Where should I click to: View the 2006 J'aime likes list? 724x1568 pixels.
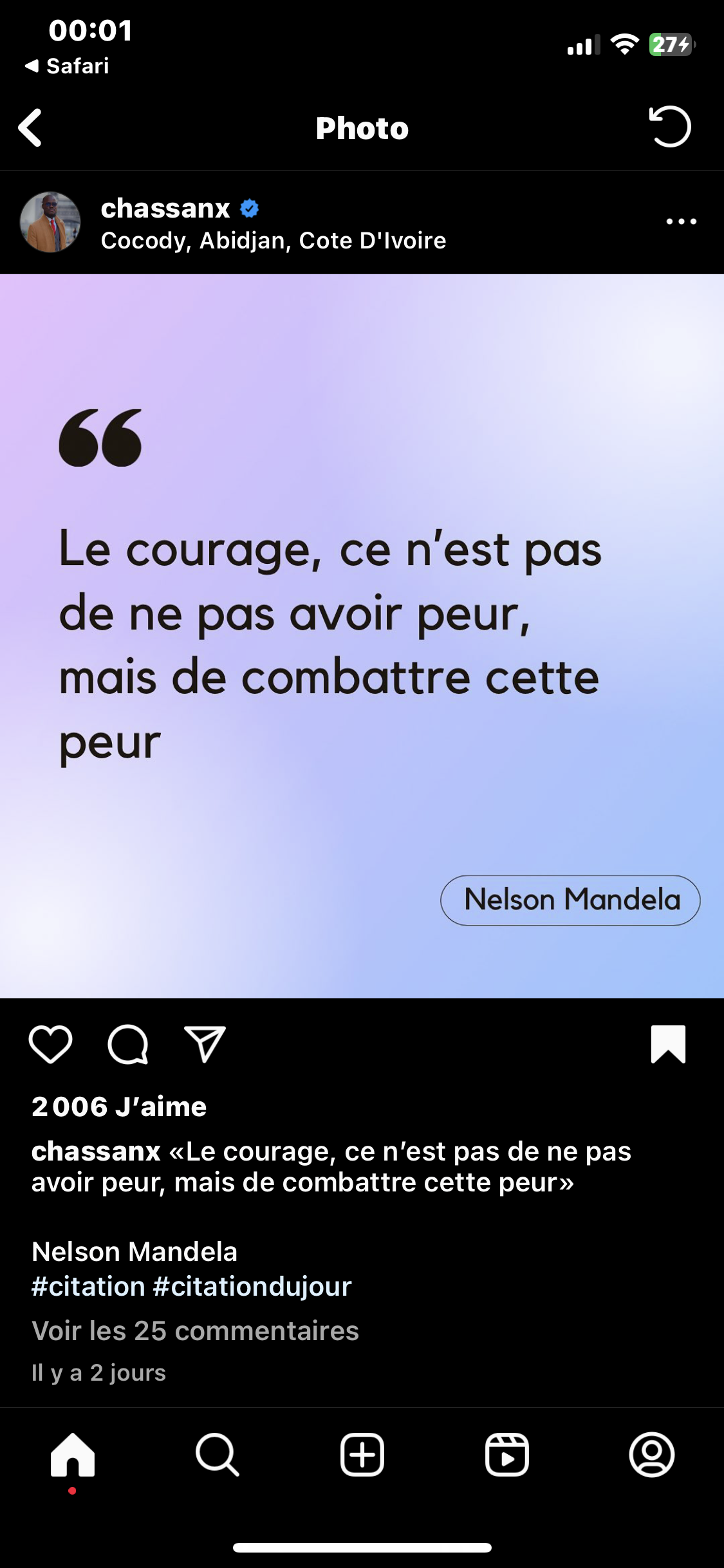pos(119,1106)
